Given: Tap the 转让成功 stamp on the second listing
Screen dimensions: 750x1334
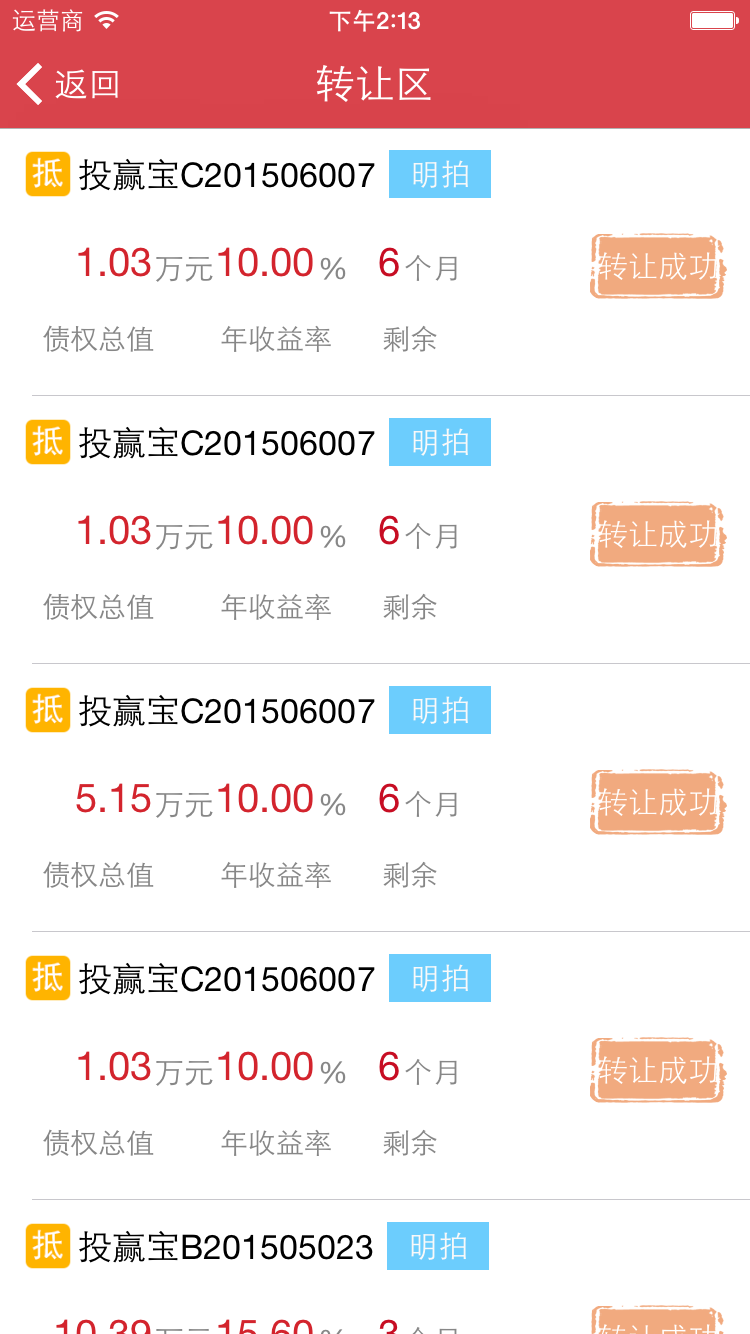Looking at the screenshot, I should (x=657, y=534).
